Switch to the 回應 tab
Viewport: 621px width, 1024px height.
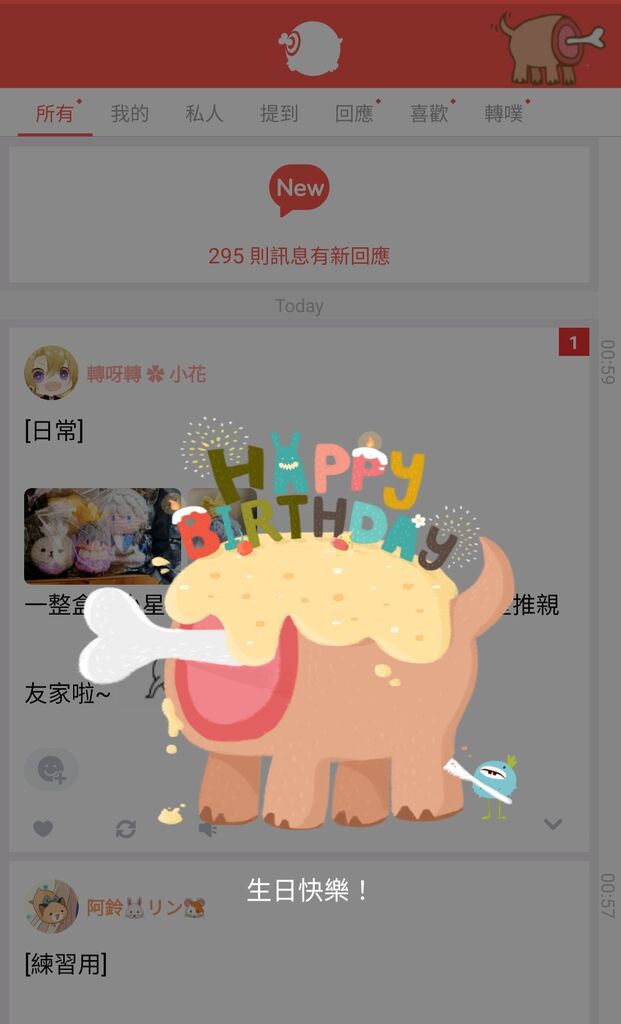click(354, 114)
